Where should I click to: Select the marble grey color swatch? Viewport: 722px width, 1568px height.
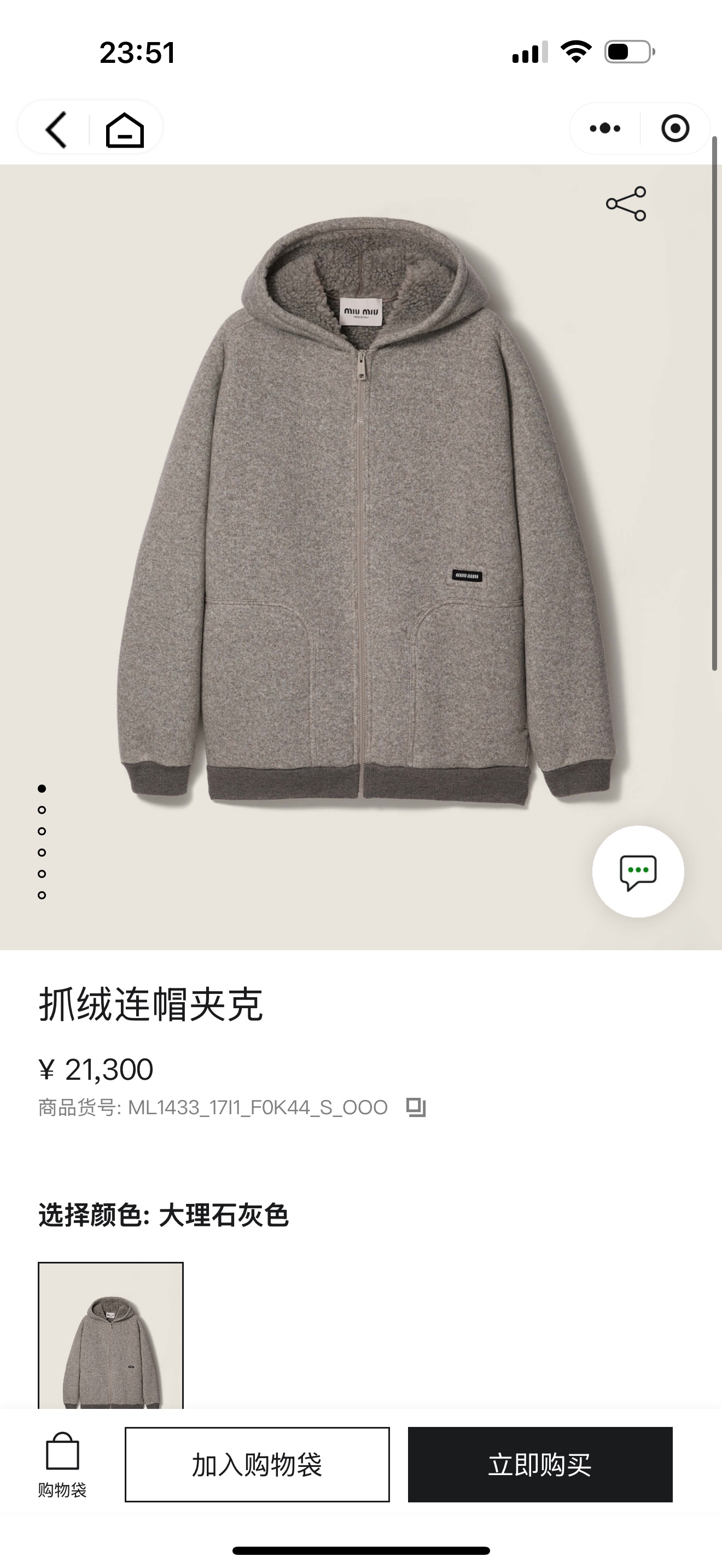(111, 1335)
